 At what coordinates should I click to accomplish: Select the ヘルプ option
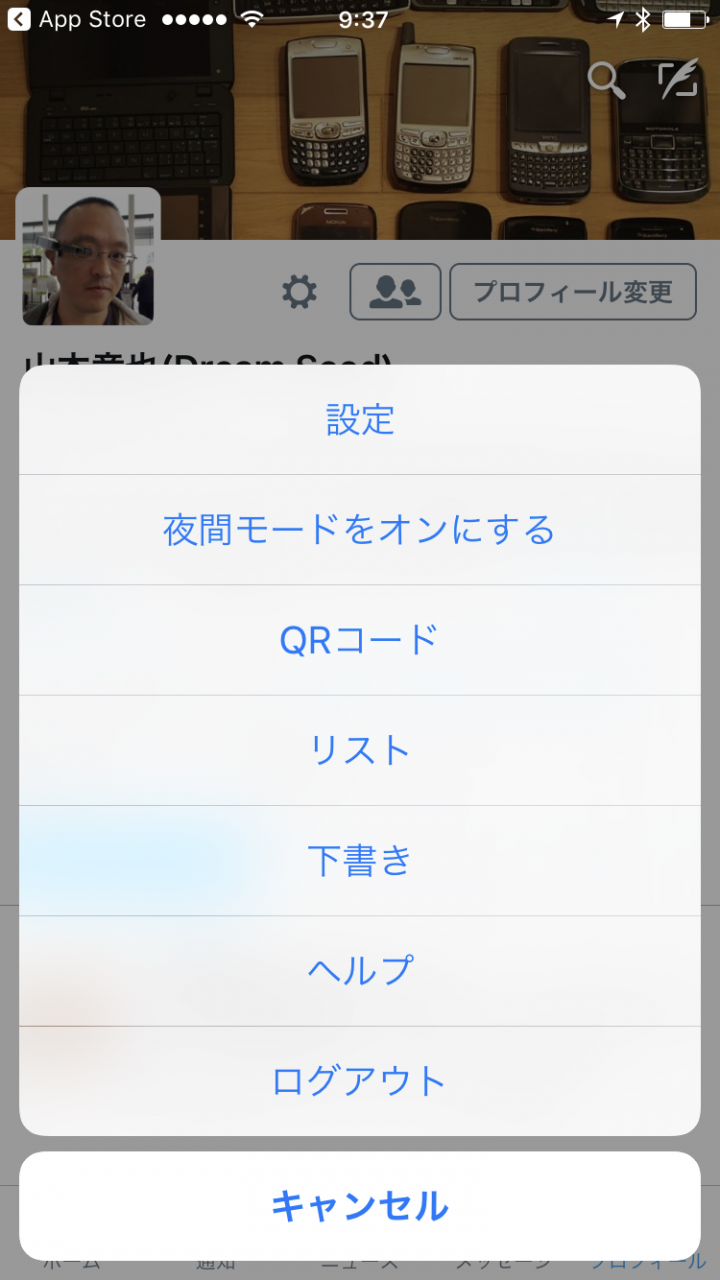(360, 971)
